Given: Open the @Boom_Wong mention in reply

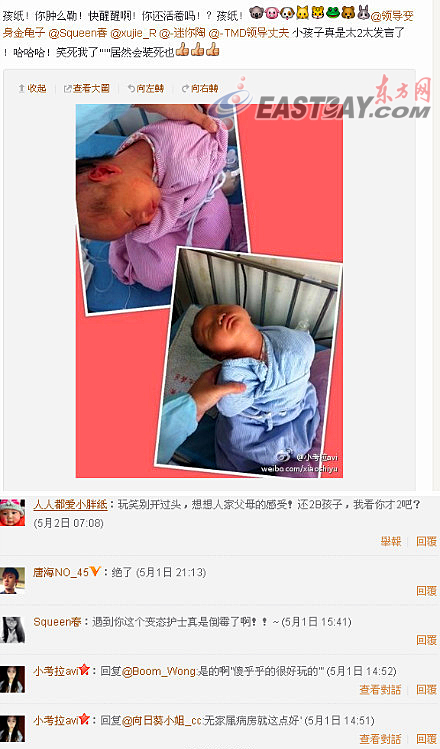Looking at the screenshot, I should tap(158, 671).
